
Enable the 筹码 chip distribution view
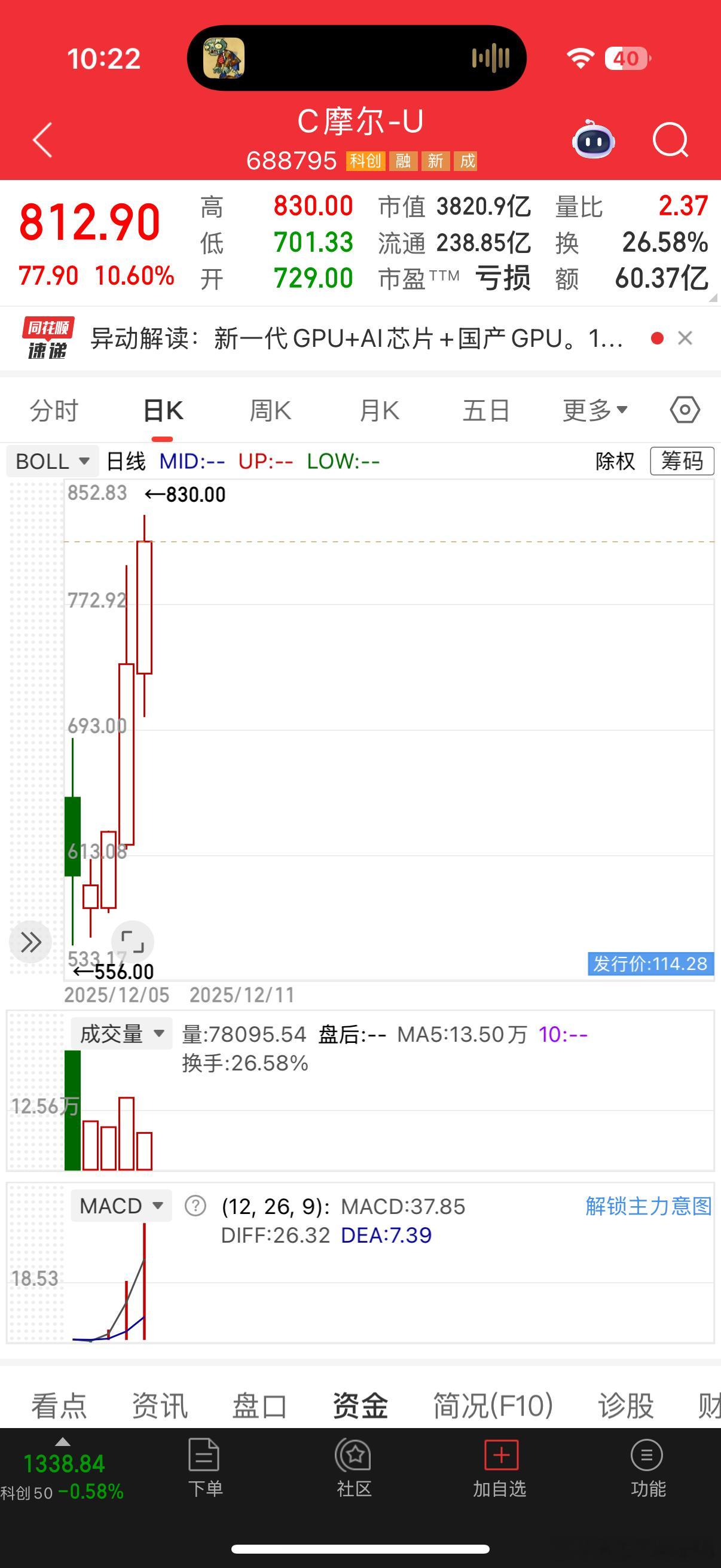[682, 462]
